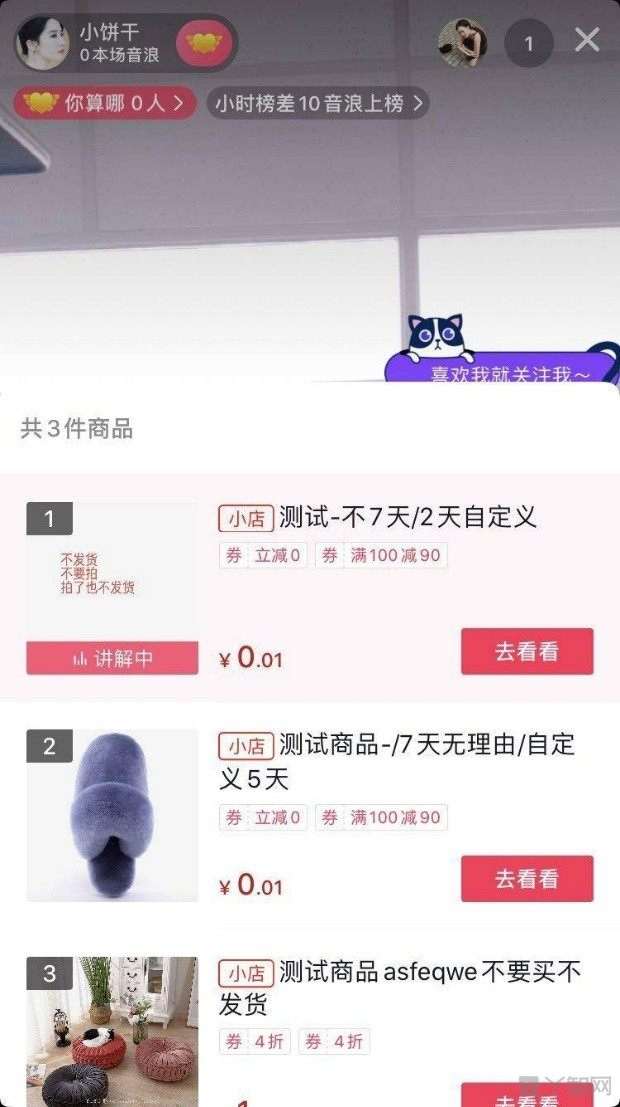Open the 你算哪 fan group chip
The width and height of the screenshot is (620, 1107).
(103, 102)
